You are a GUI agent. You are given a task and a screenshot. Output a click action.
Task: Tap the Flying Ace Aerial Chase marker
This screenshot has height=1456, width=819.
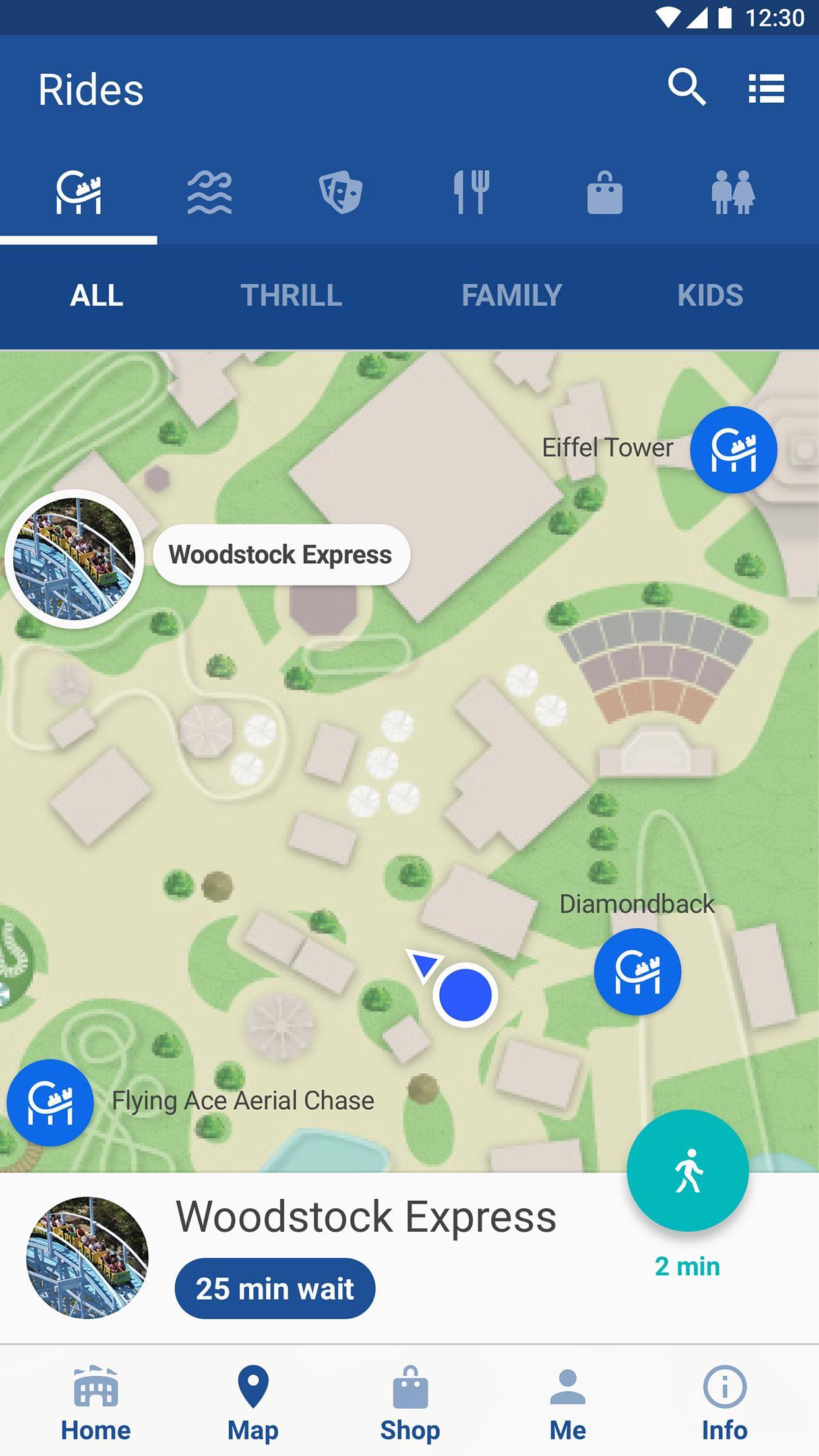[x=49, y=1102]
